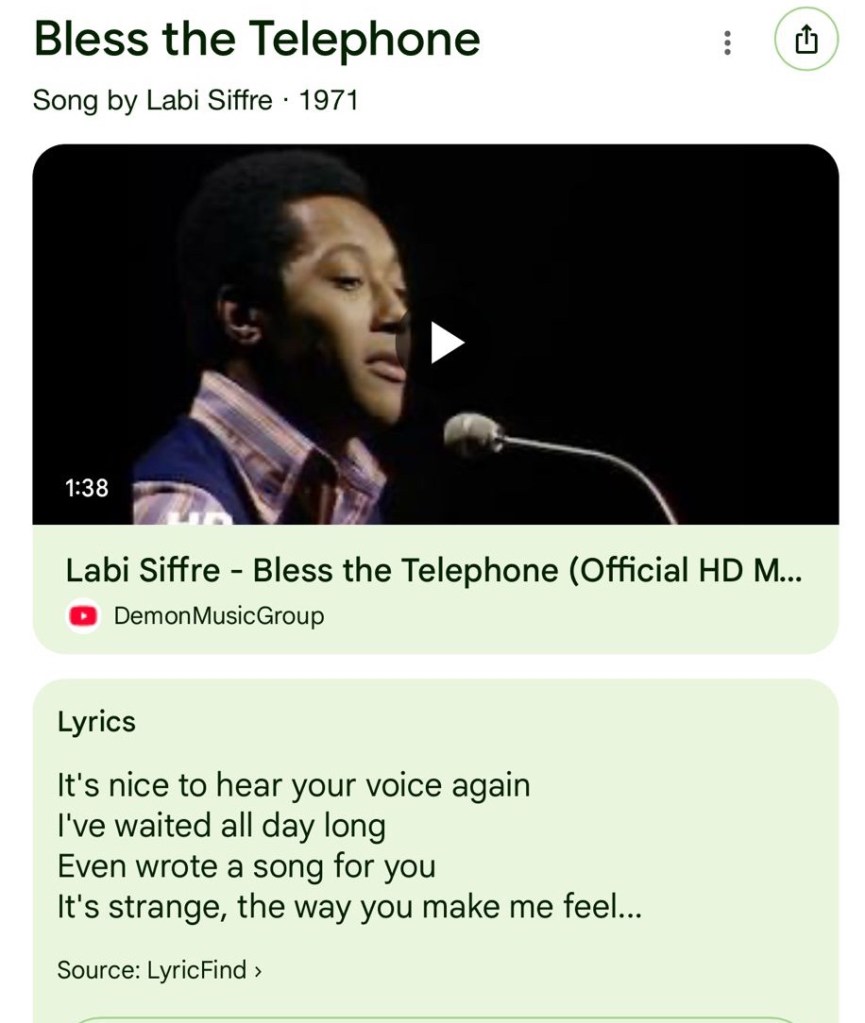Play the Labi Siffre video
The height and width of the screenshot is (1023, 865).
(x=445, y=343)
